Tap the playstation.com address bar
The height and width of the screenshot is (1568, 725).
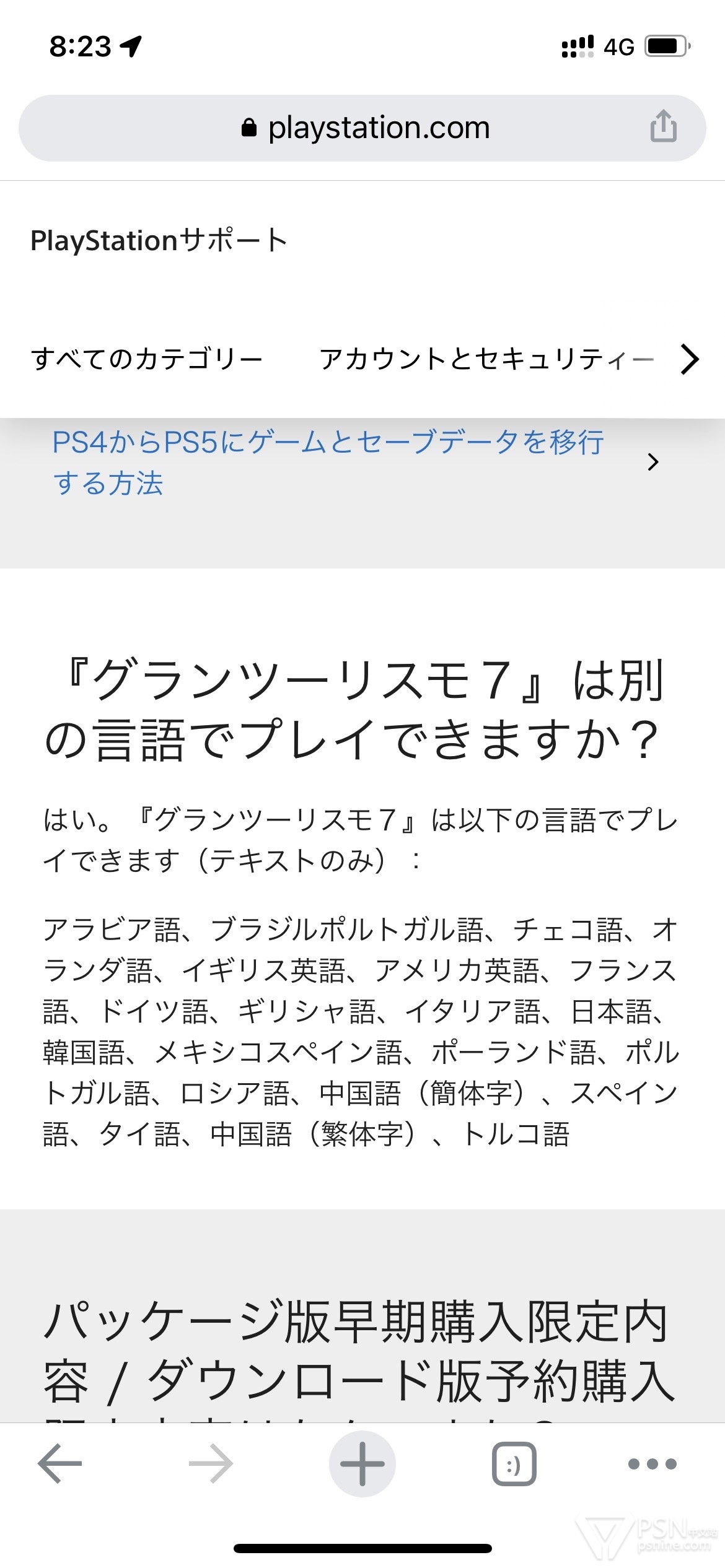[364, 128]
